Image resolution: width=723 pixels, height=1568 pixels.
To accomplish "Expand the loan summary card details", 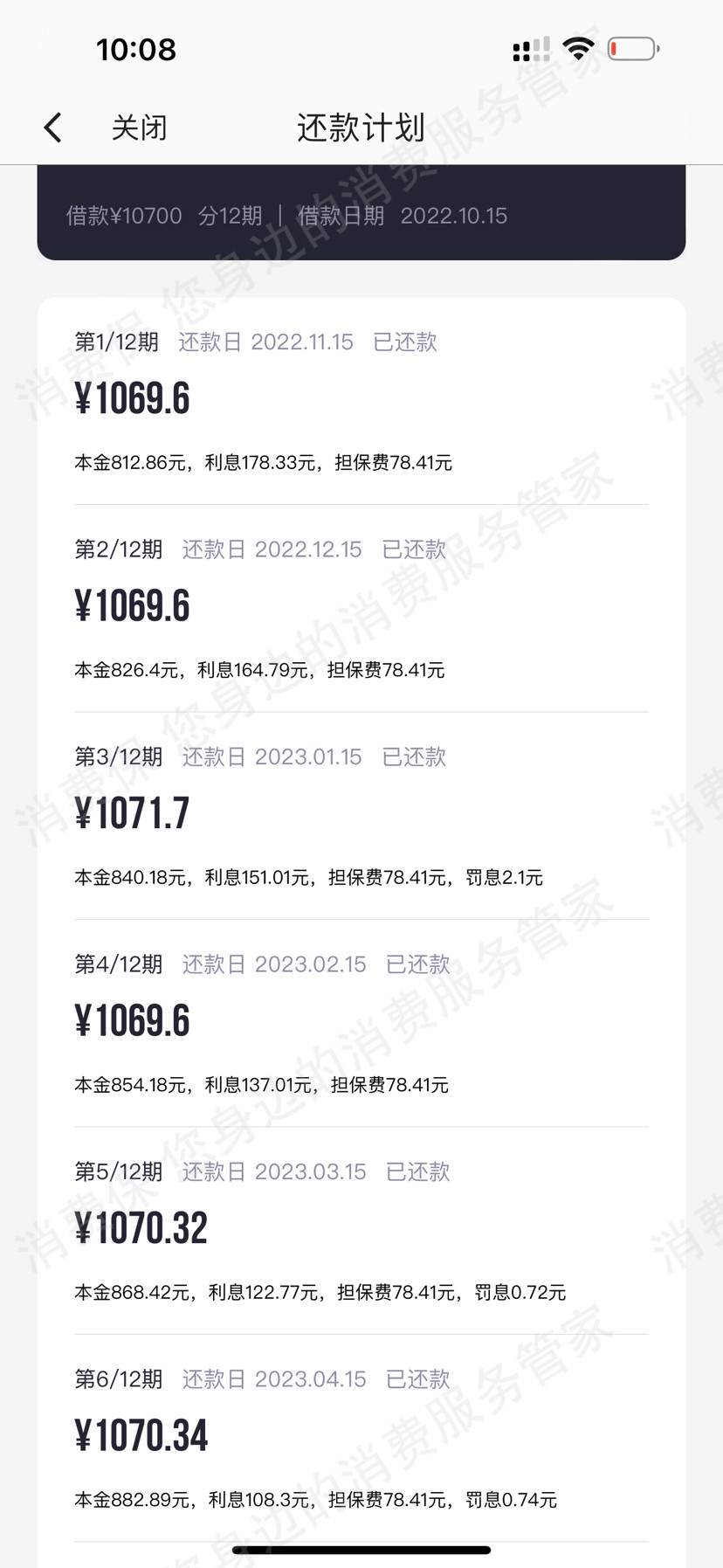I will click(361, 215).
